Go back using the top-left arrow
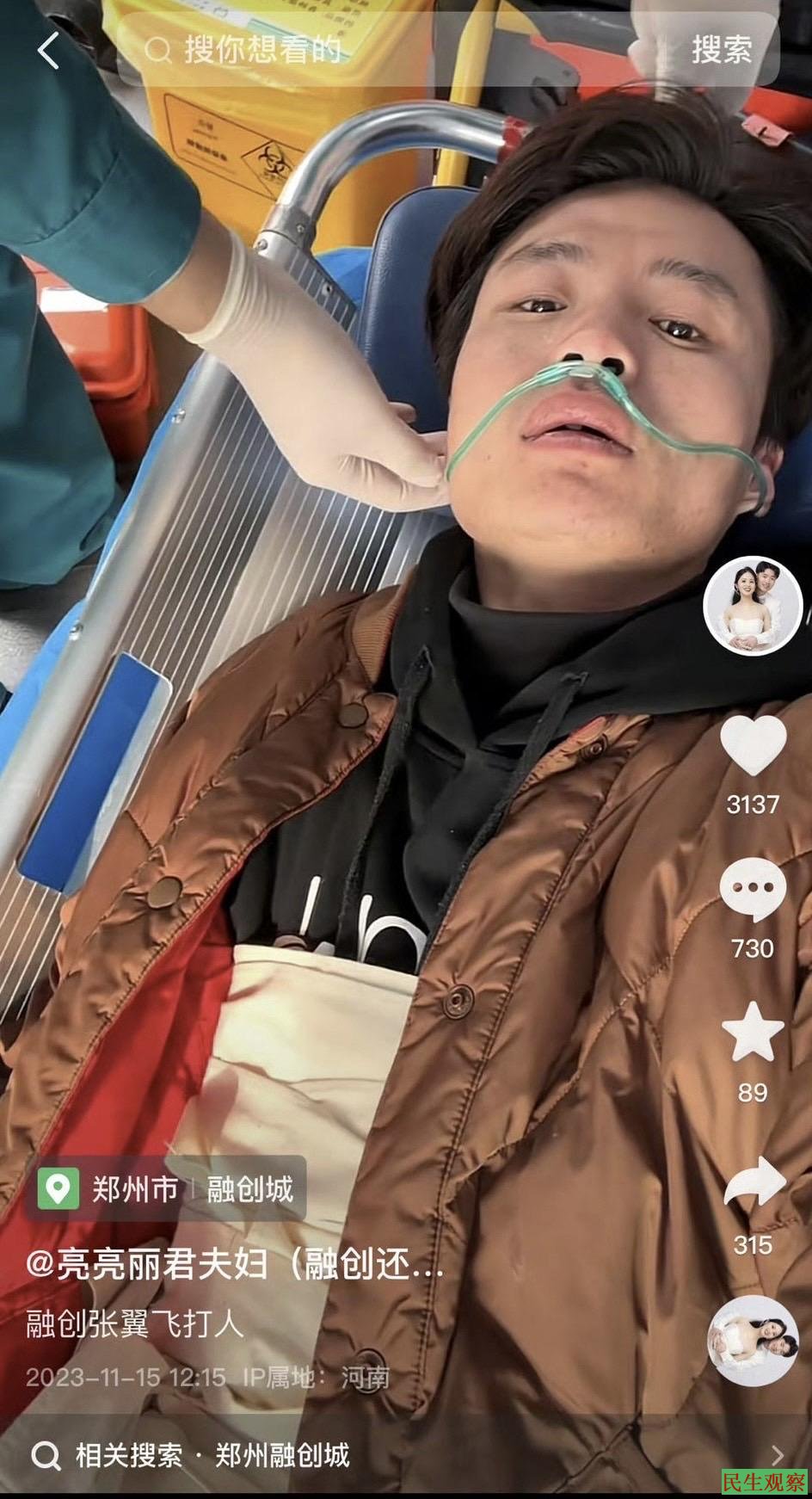The width and height of the screenshot is (812, 1499). 49,51
